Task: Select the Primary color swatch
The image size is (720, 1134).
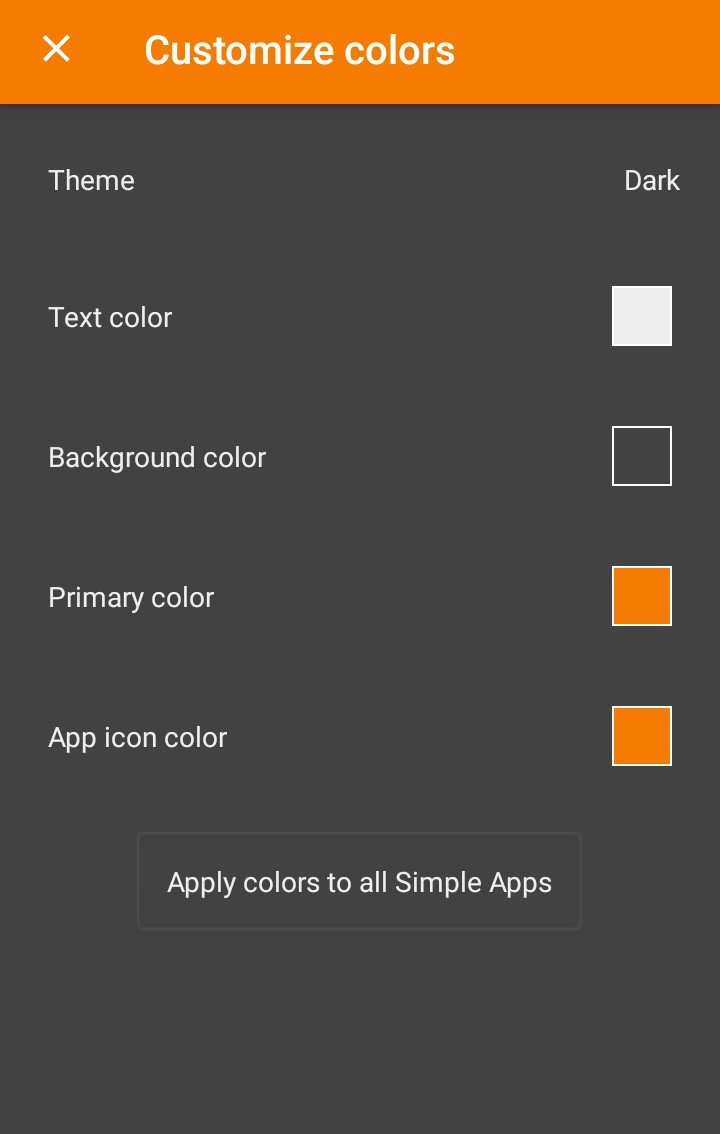Action: (641, 596)
